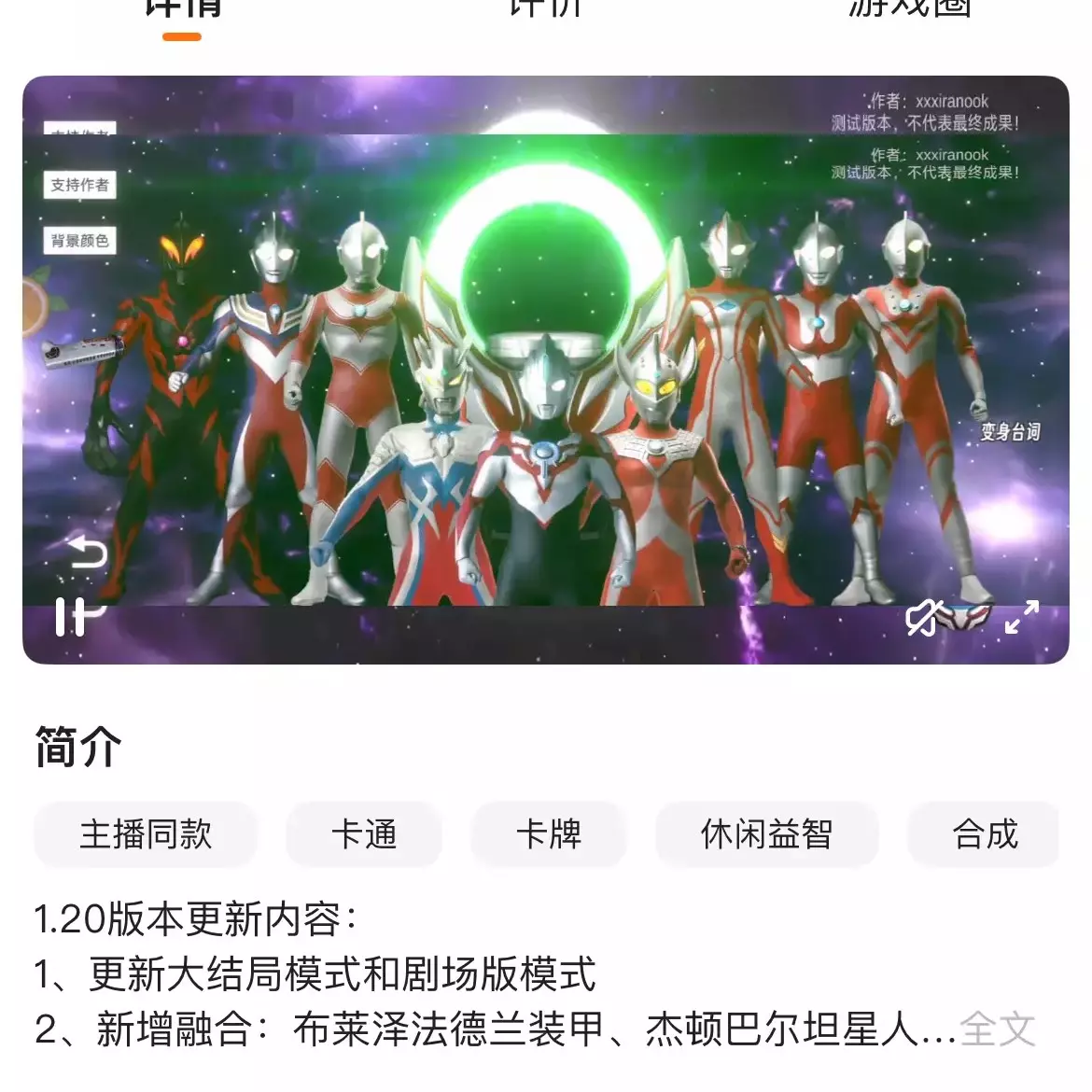This screenshot has width=1092, height=1092.
Task: Unmute the preview video sound
Action: [923, 618]
